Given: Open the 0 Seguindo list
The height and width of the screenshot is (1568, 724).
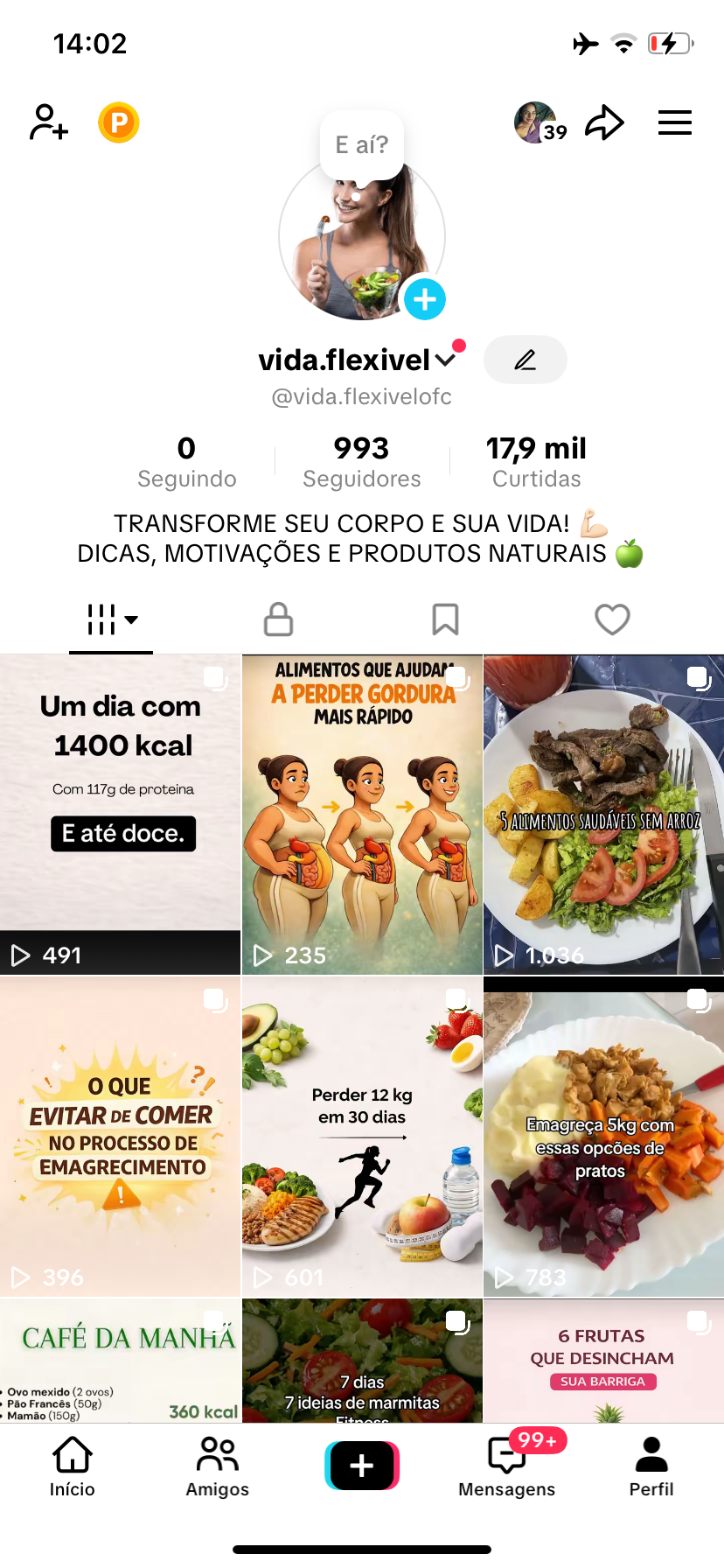Looking at the screenshot, I should pyautogui.click(x=186, y=462).
